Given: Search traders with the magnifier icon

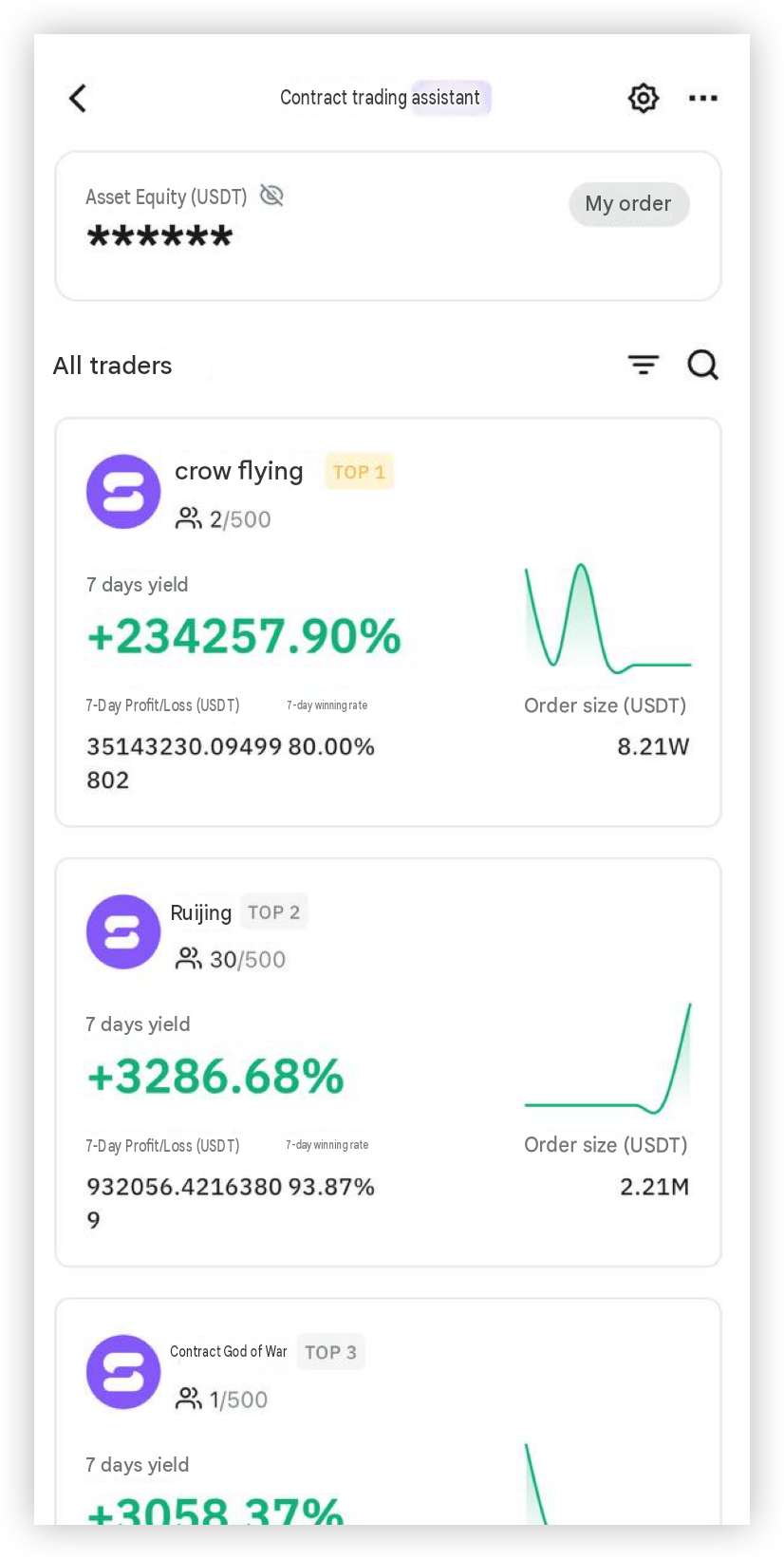Looking at the screenshot, I should 702,365.
